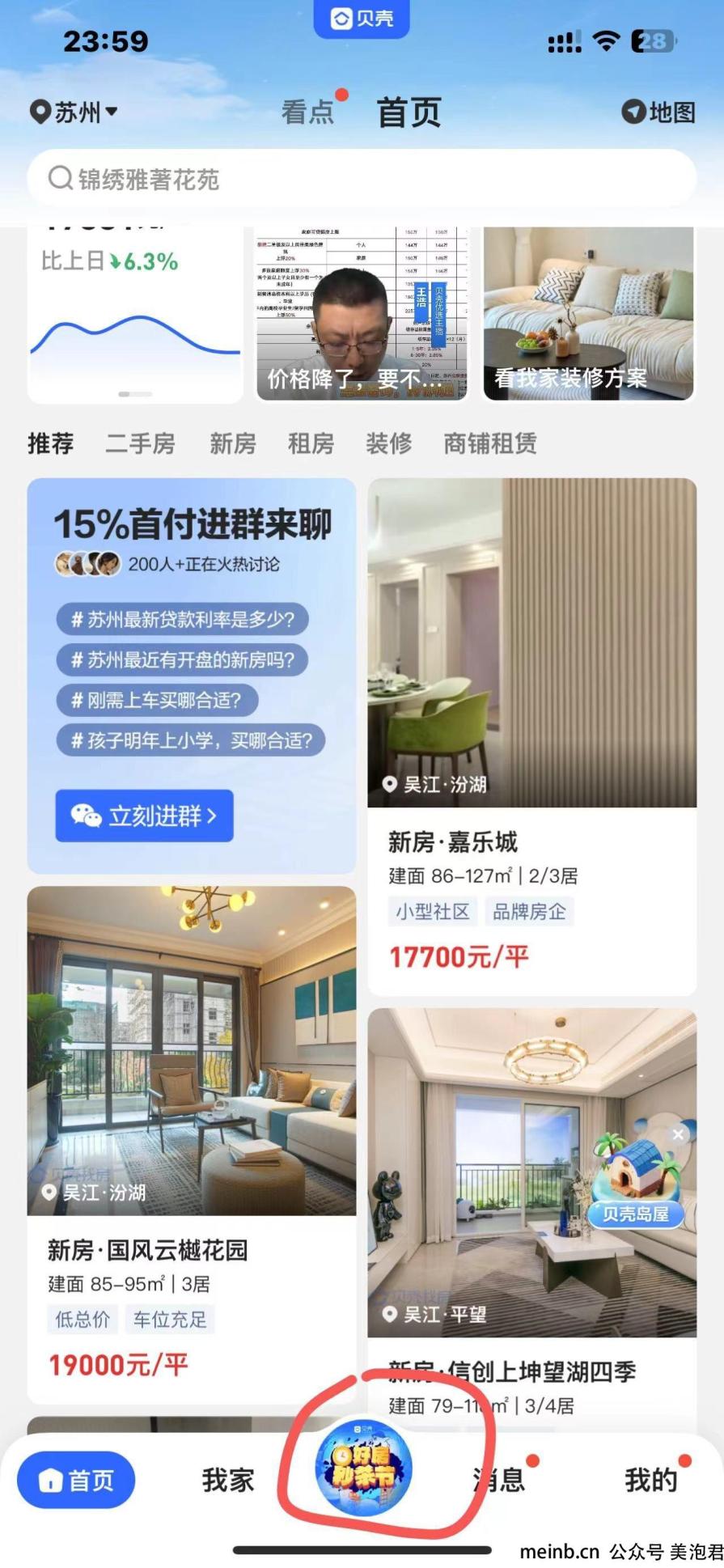Image resolution: width=724 pixels, height=1568 pixels.
Task: Open the 新房·国风云樾花园 listing card
Action: [192, 1145]
